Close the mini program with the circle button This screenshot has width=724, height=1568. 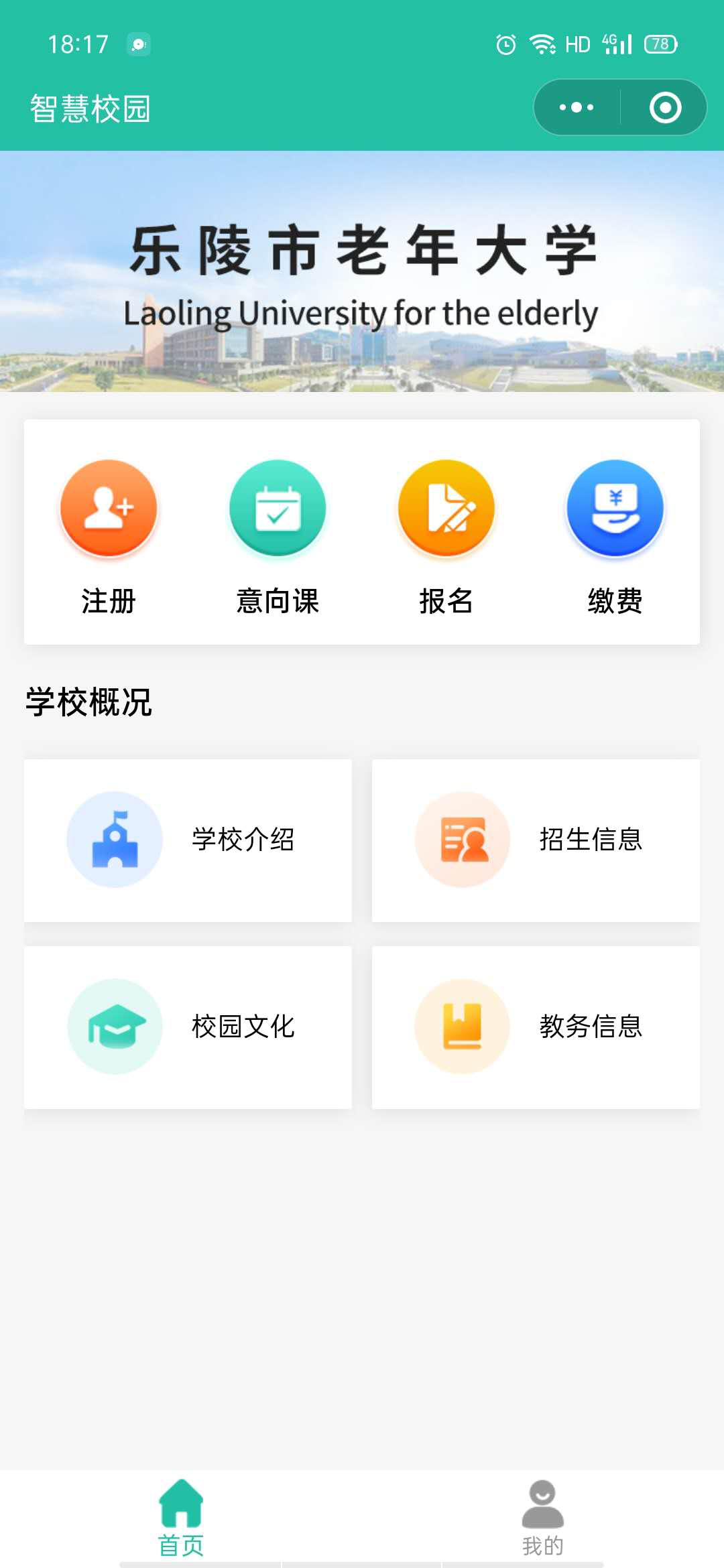click(x=665, y=107)
